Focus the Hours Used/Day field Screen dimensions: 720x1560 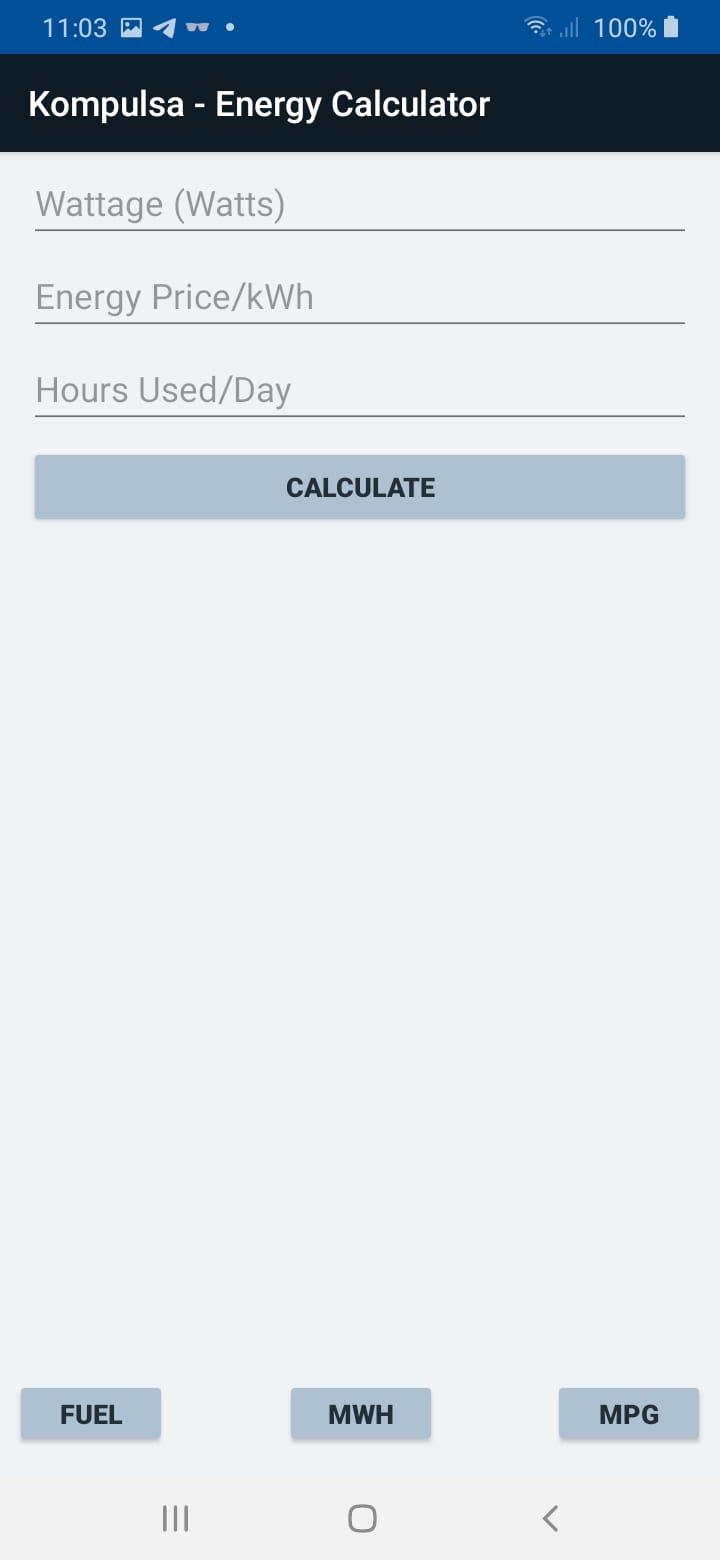(x=360, y=391)
